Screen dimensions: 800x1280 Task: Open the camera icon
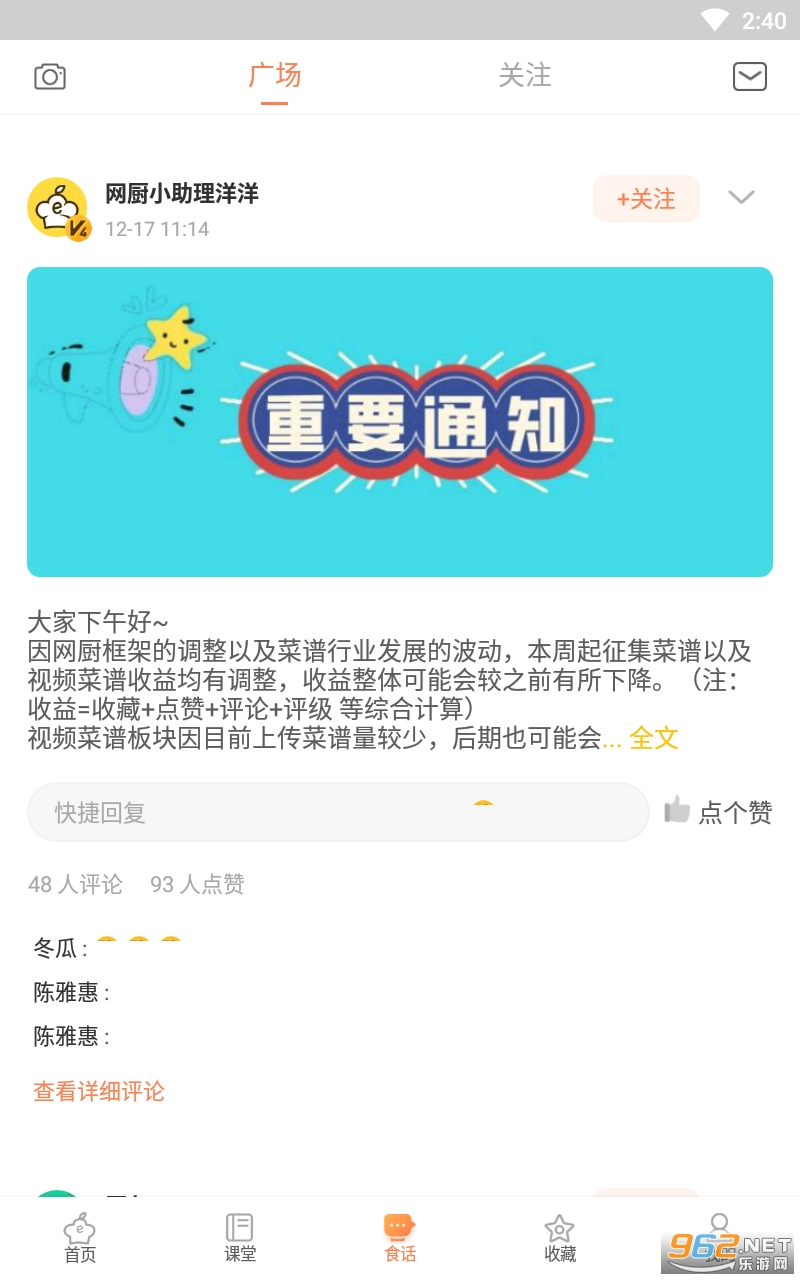coord(50,76)
